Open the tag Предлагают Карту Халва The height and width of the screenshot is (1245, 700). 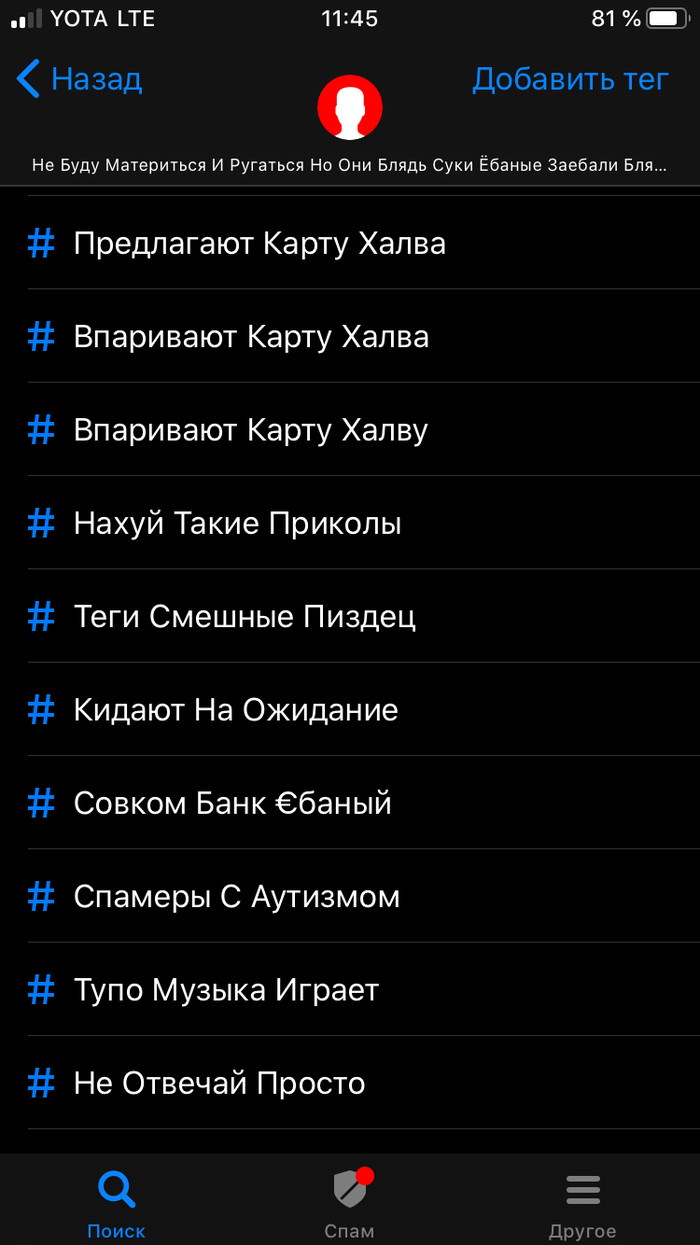[x=260, y=243]
